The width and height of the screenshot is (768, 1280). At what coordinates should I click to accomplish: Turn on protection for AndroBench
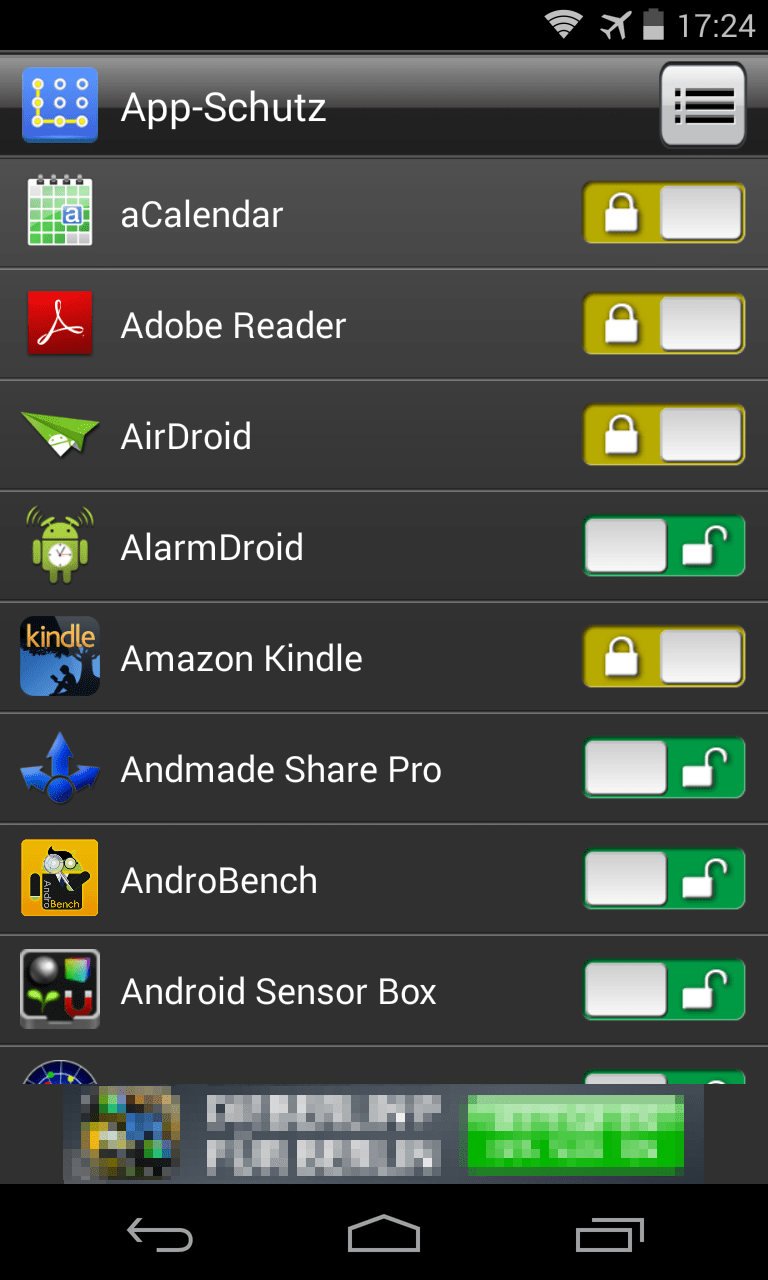[664, 879]
